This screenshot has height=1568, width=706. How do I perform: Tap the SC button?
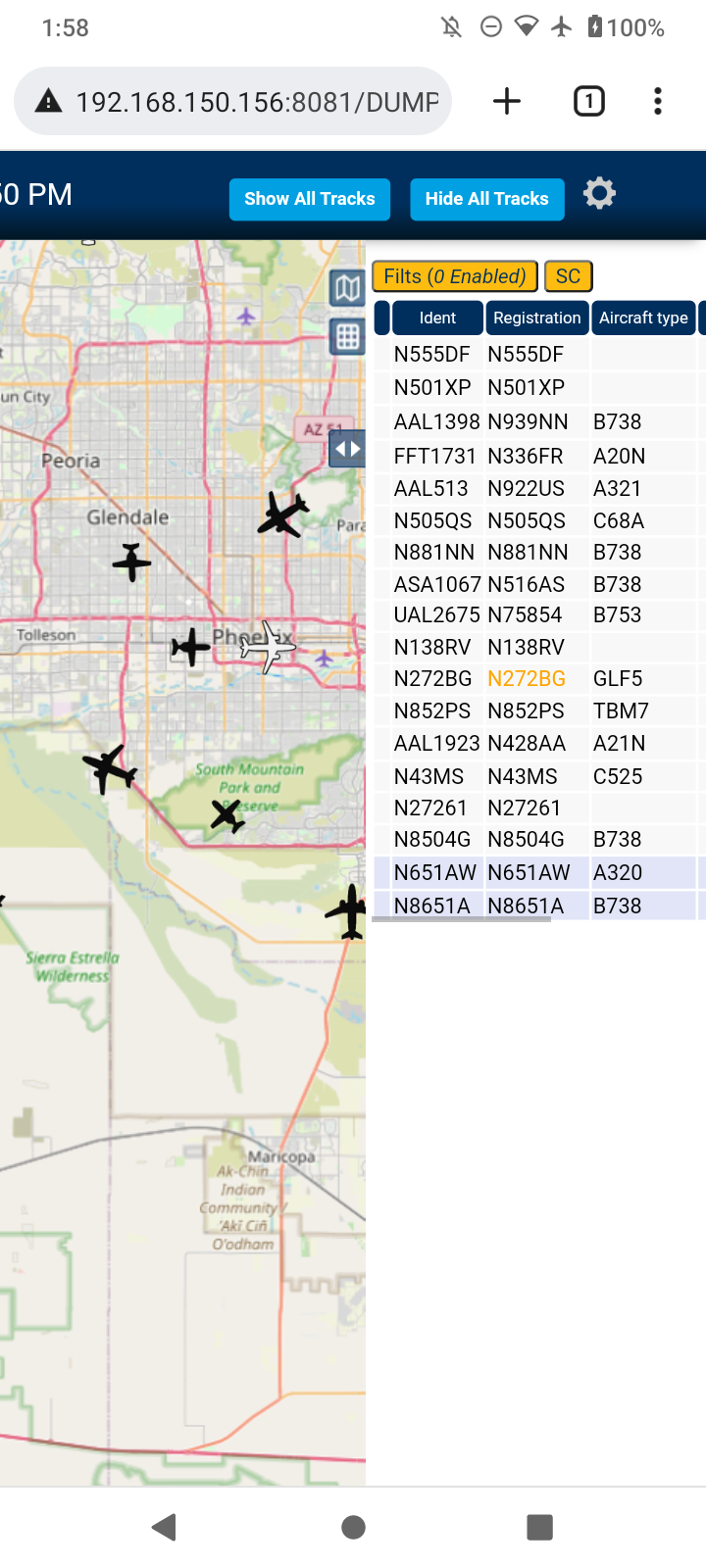(569, 276)
